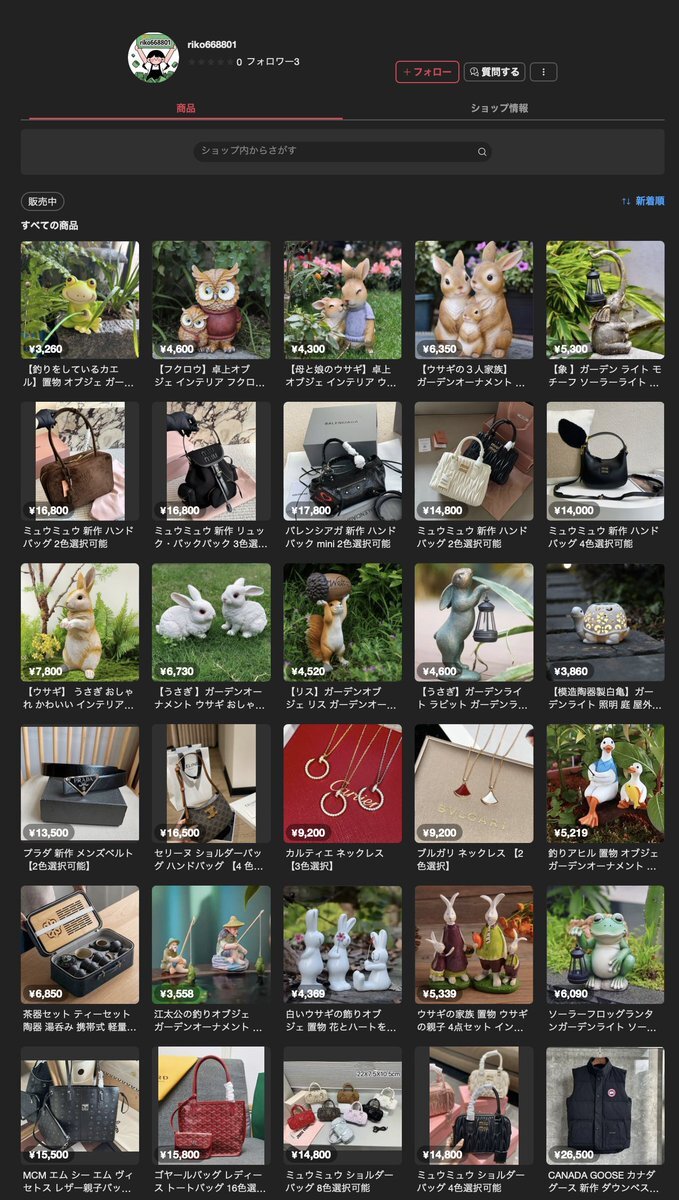View the リス squirrel garden object
The width and height of the screenshot is (679, 1200).
(342, 622)
